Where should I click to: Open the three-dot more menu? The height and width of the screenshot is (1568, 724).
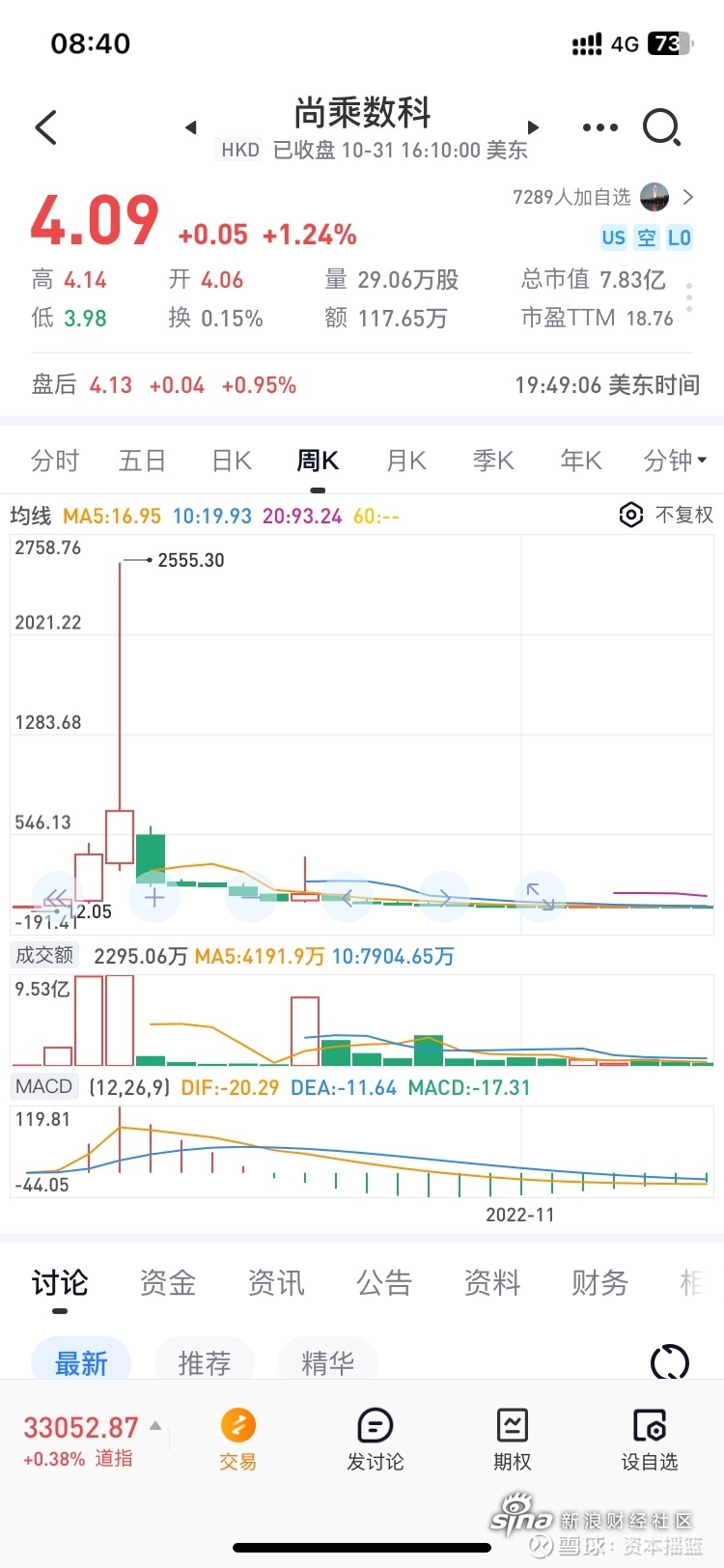[599, 127]
